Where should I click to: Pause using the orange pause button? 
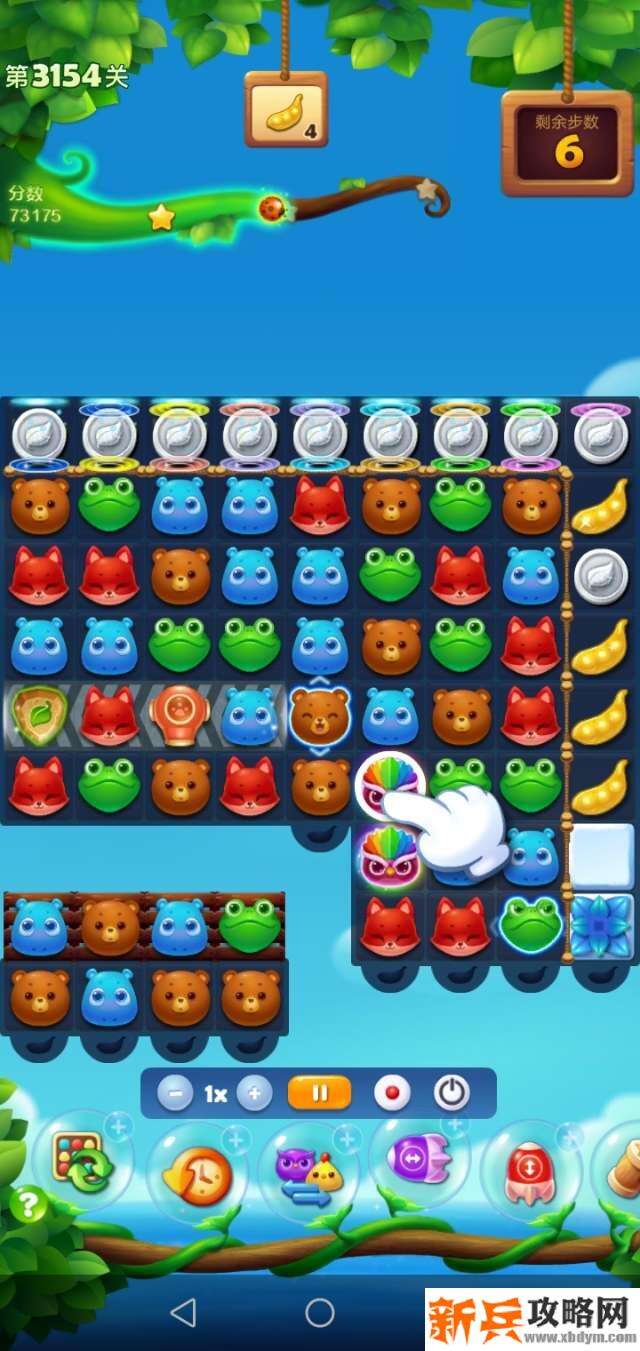(x=320, y=1093)
